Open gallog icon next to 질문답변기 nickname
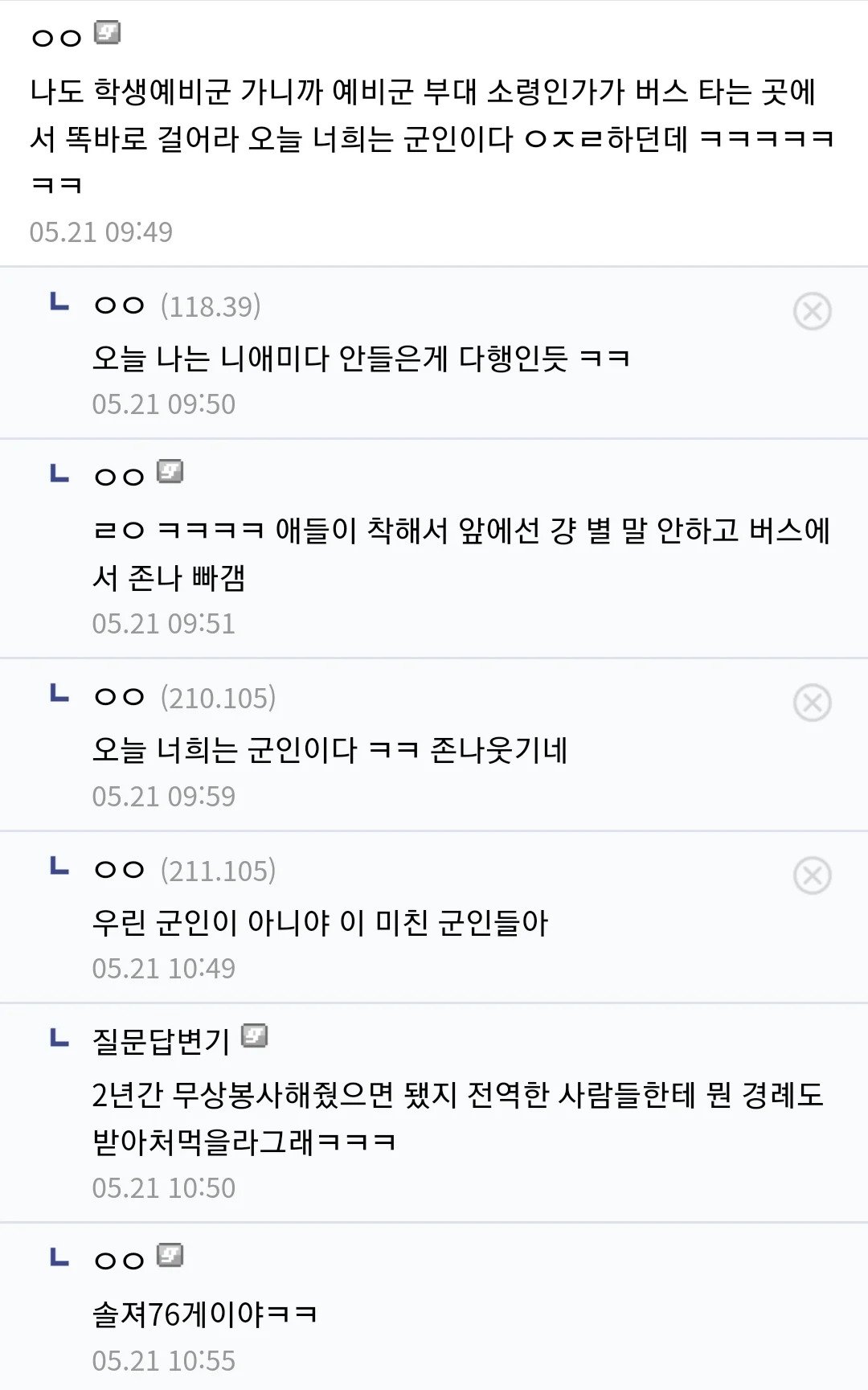The image size is (868, 1390). (255, 1039)
